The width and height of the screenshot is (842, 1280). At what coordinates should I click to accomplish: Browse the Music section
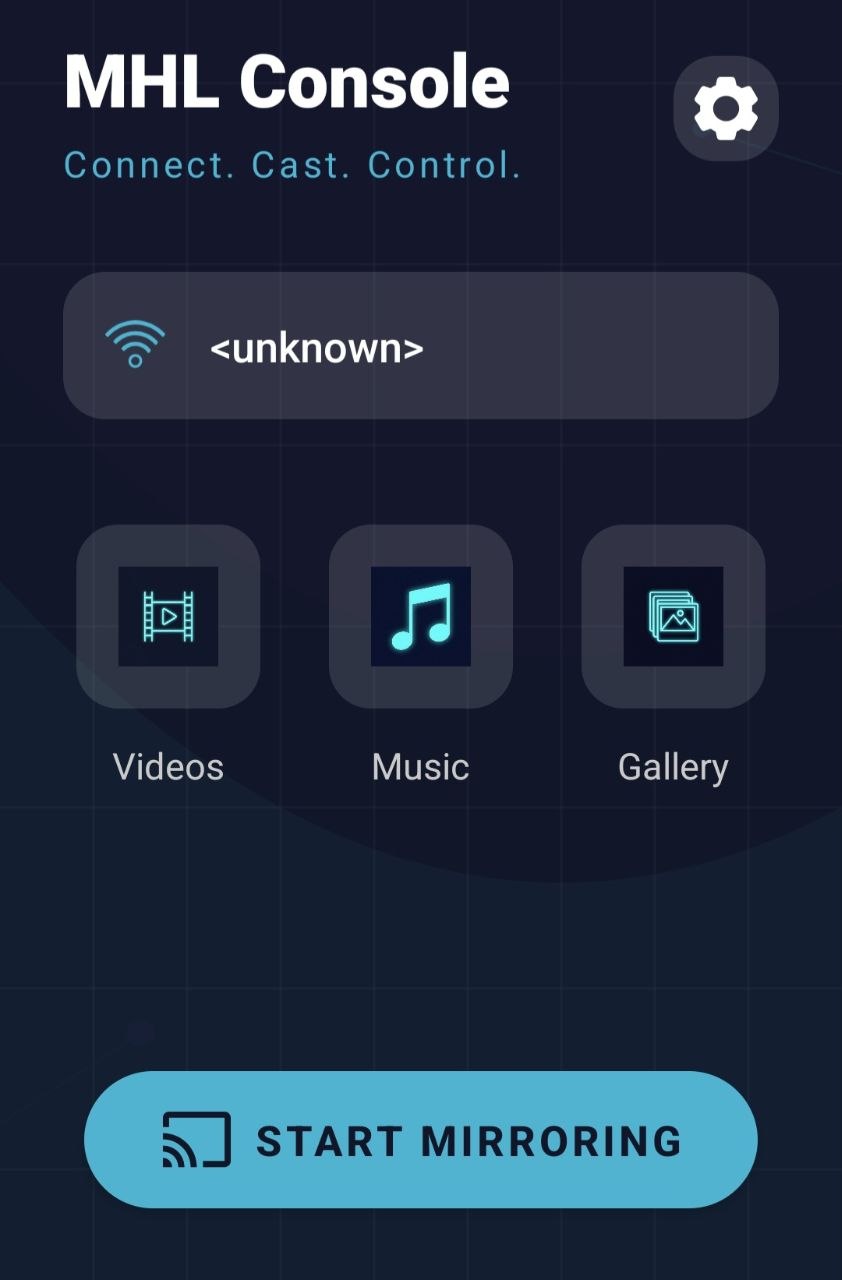tap(420, 616)
